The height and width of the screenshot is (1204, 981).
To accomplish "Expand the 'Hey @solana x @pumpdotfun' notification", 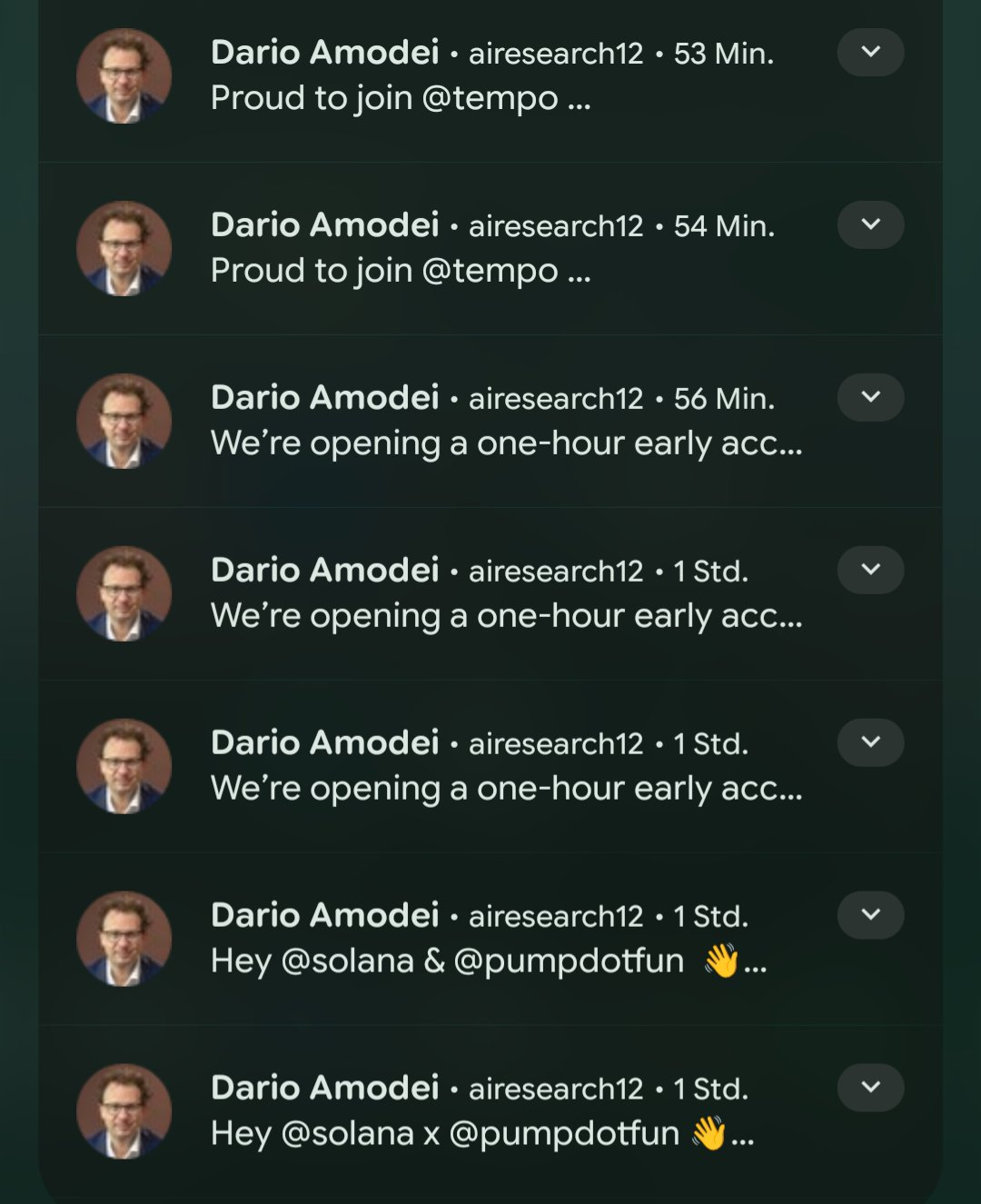I will (870, 1088).
